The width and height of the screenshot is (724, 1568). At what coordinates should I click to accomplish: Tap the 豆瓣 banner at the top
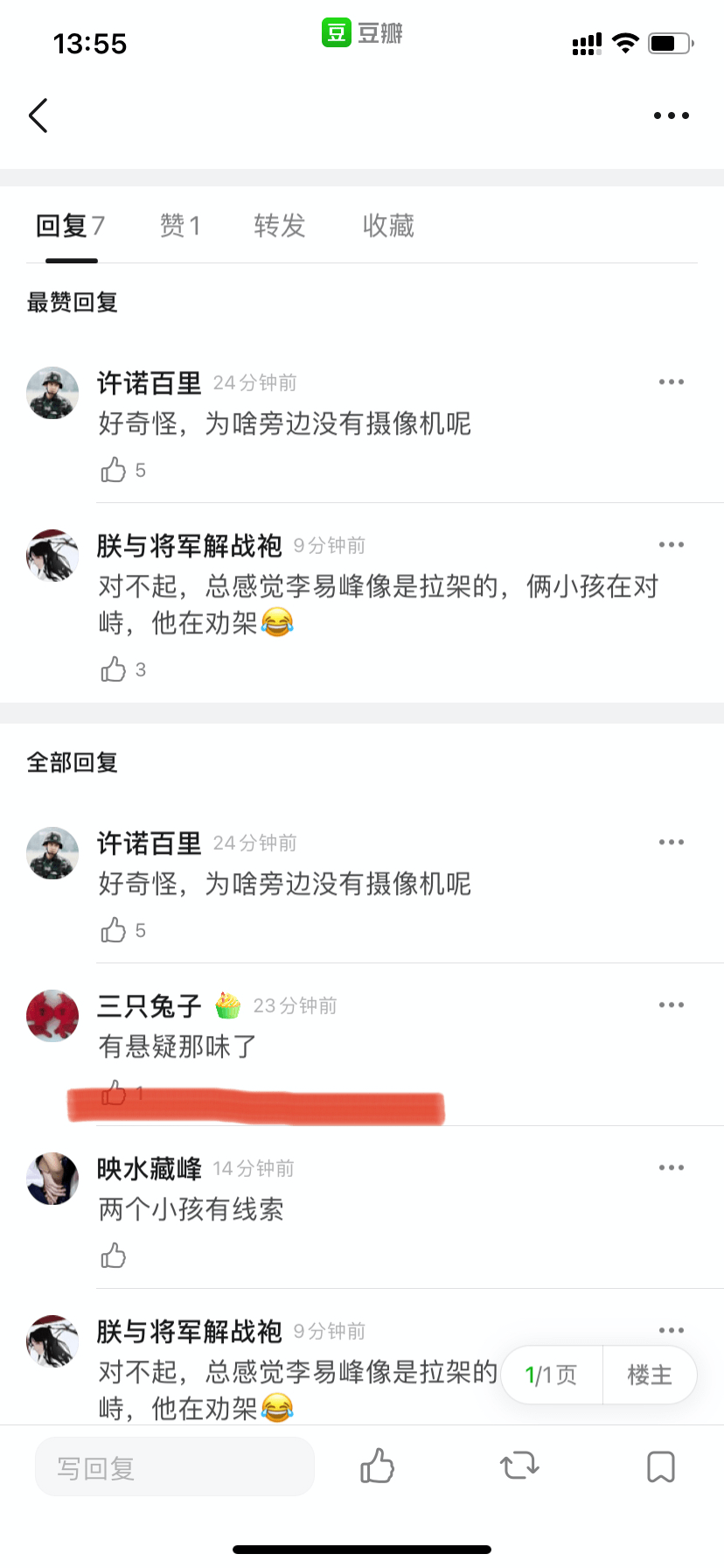click(x=361, y=31)
